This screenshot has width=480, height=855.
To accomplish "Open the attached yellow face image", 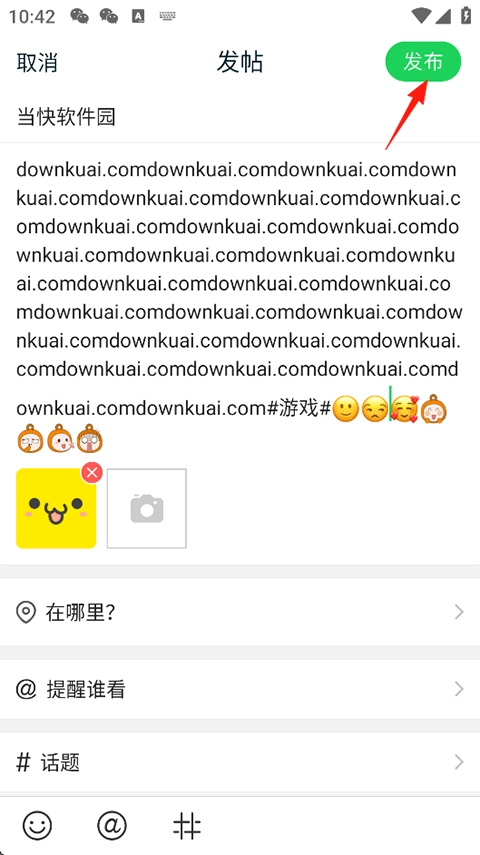I will [56, 508].
